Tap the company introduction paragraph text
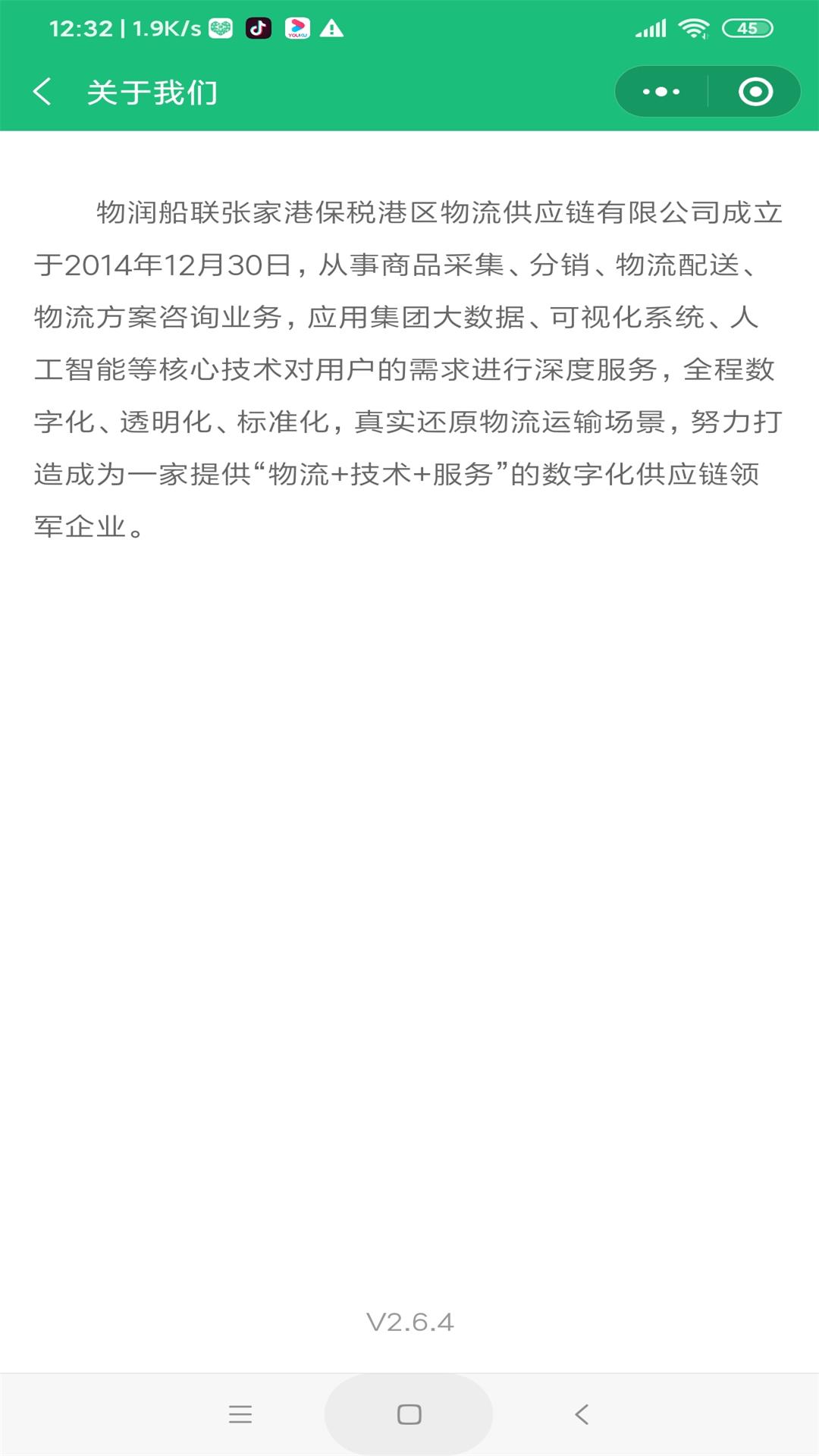The width and height of the screenshot is (819, 1456). pos(409,364)
